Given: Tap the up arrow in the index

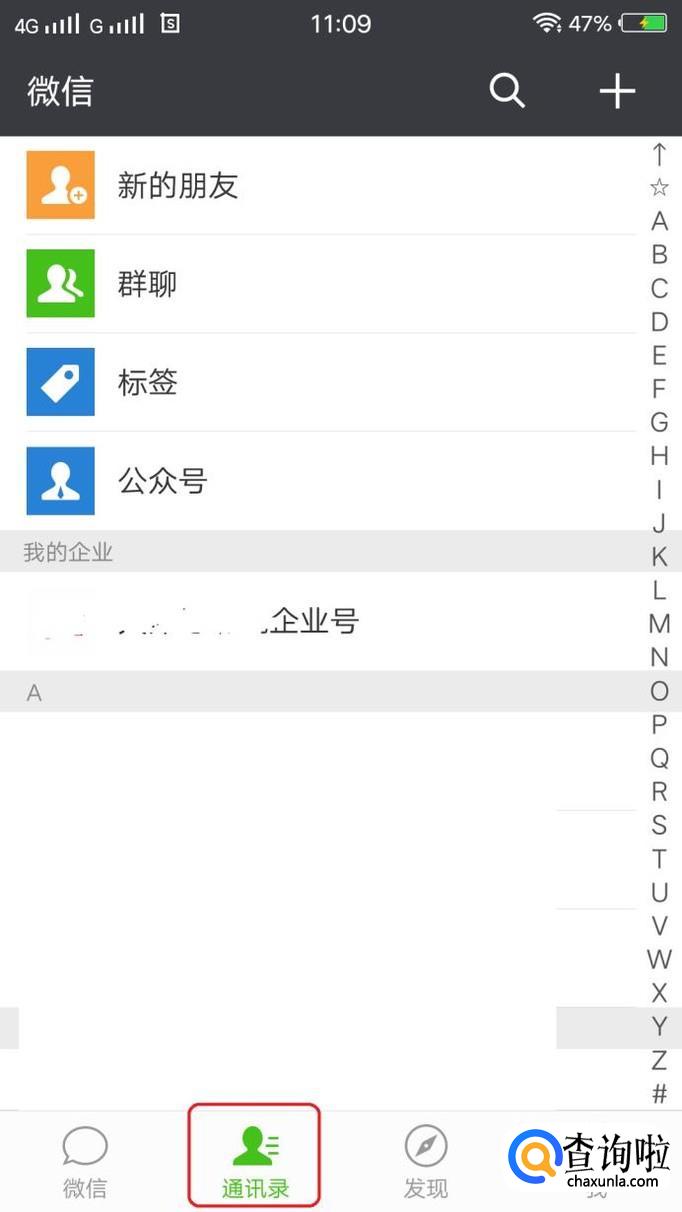Looking at the screenshot, I should (x=659, y=154).
